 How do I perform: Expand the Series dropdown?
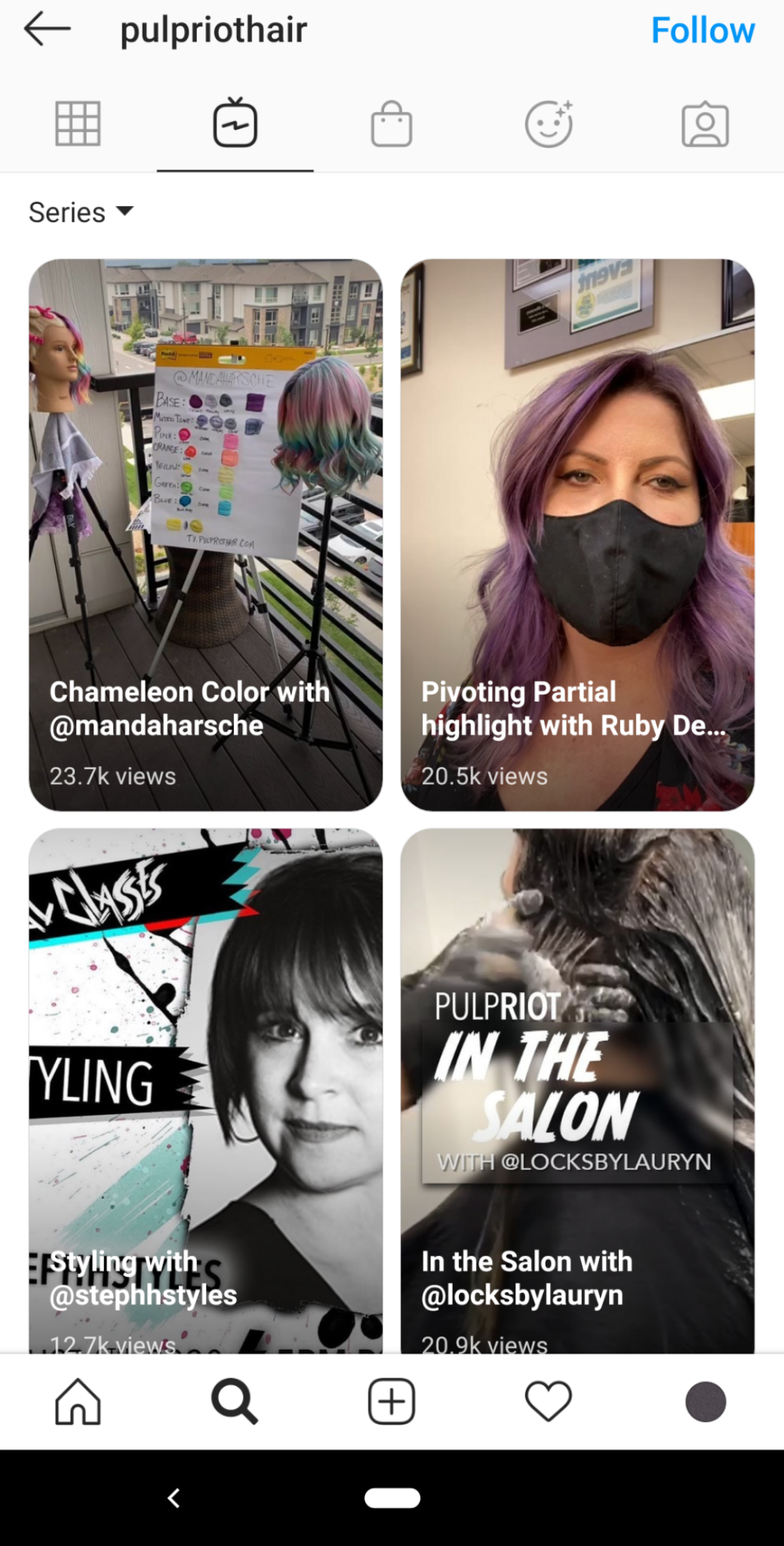81,212
